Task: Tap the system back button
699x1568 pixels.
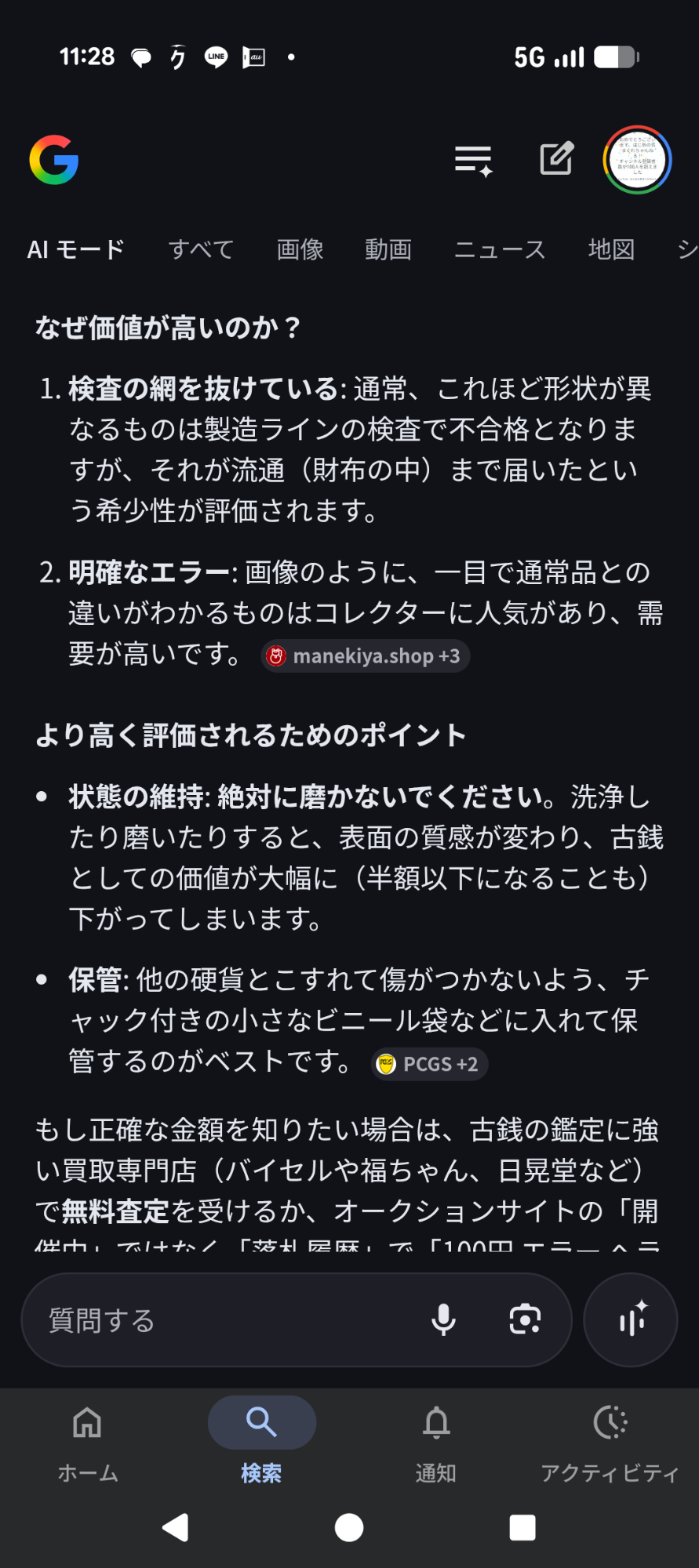Action: pos(175,1527)
